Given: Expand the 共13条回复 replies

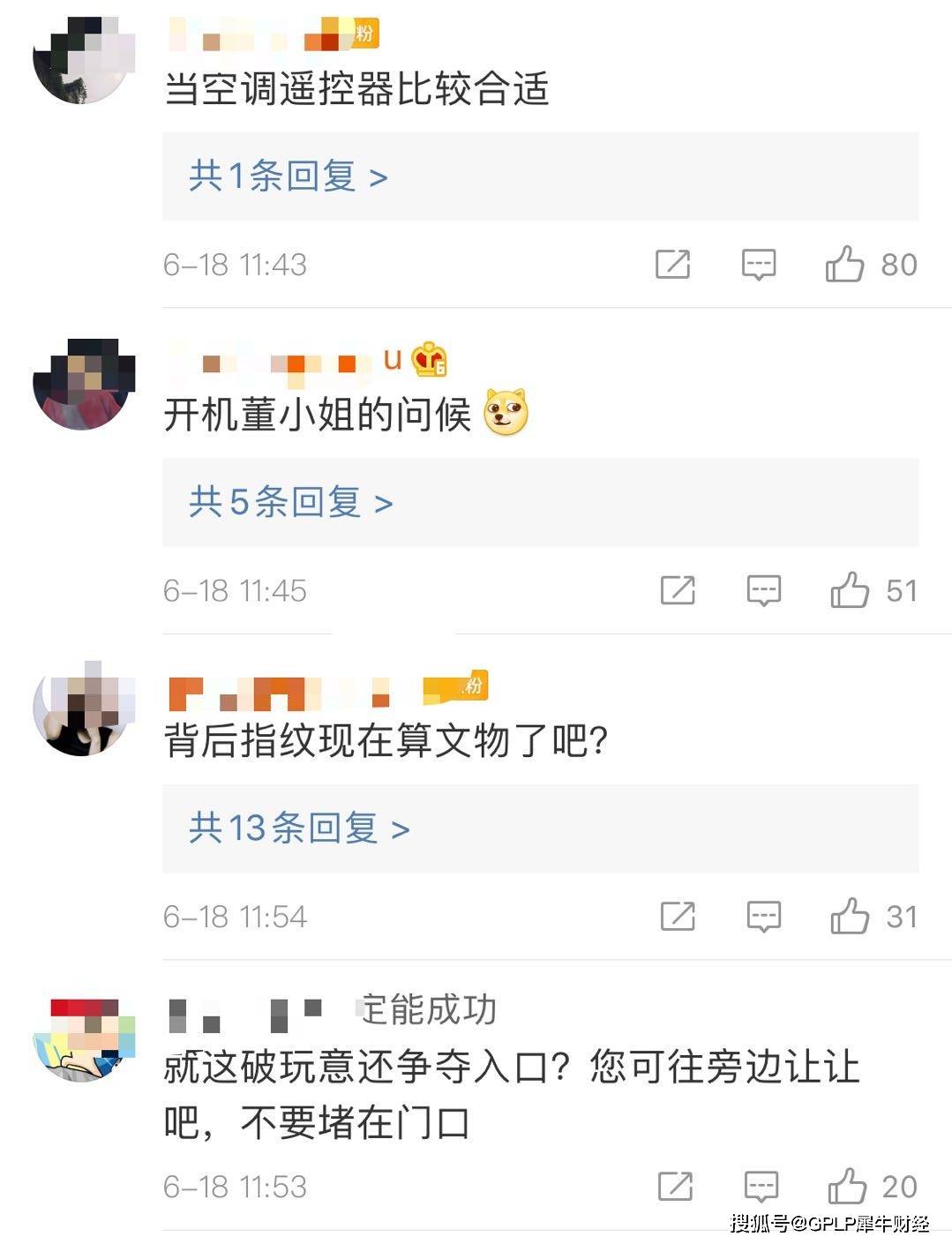Looking at the screenshot, I should [299, 828].
